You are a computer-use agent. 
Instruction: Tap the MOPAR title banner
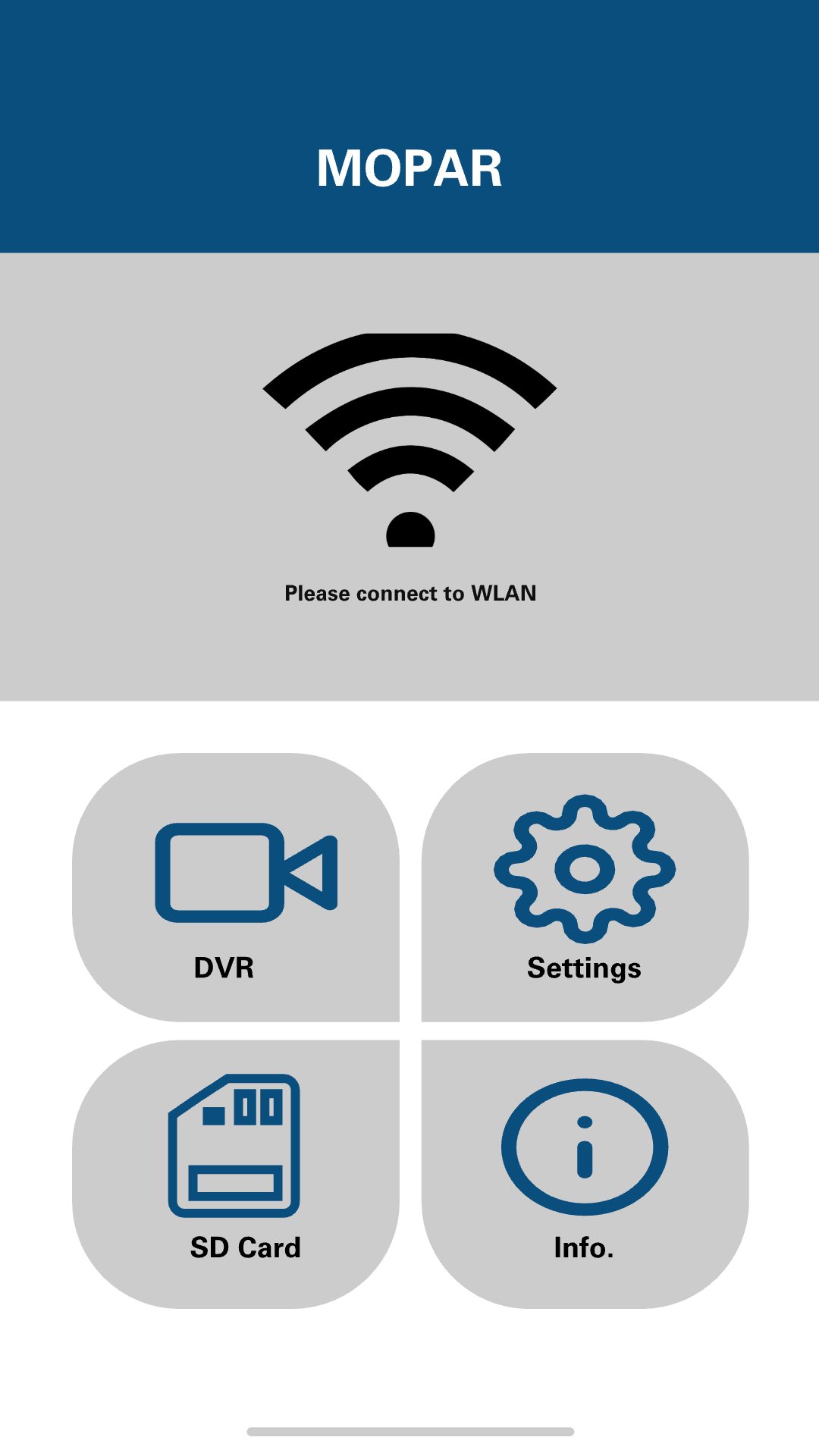tap(409, 167)
